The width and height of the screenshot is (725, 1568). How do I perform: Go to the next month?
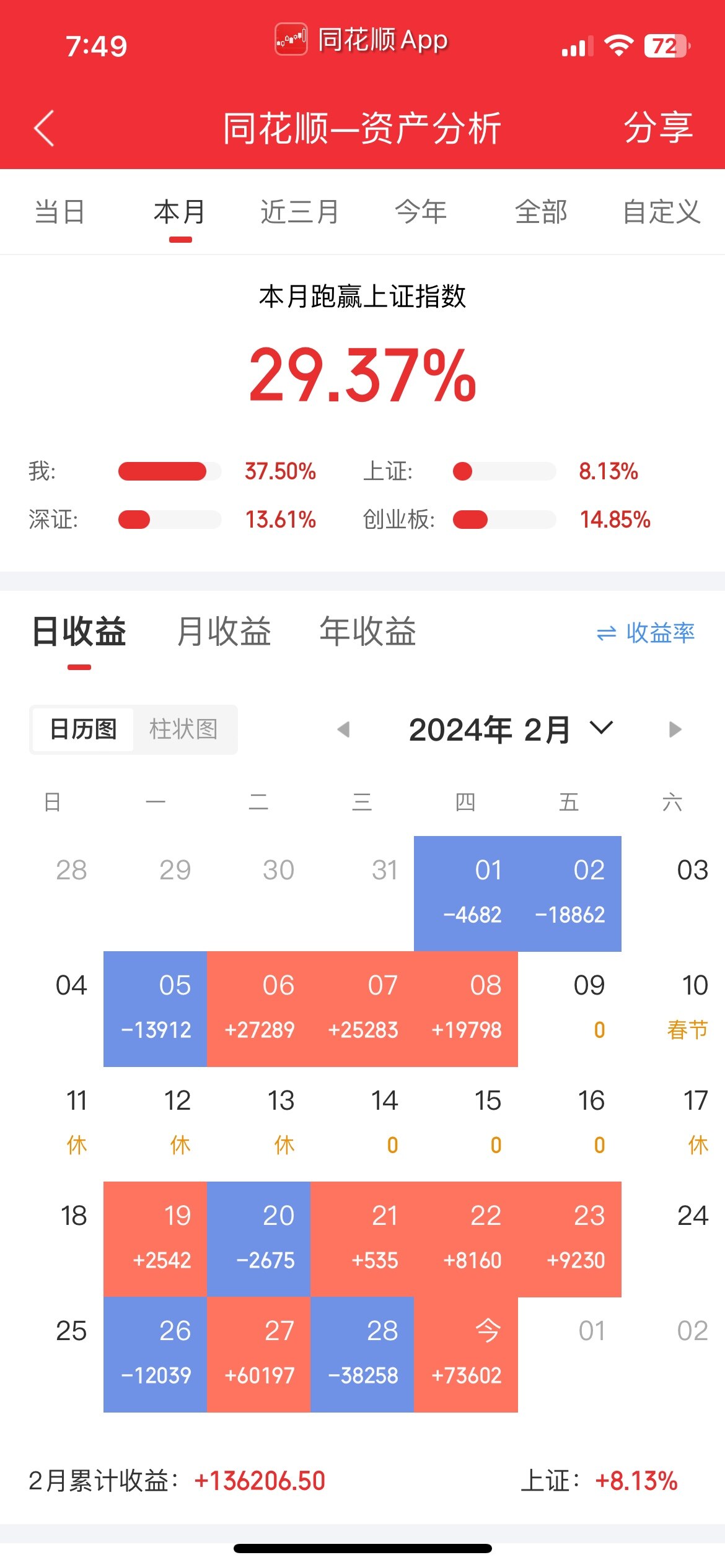click(675, 730)
